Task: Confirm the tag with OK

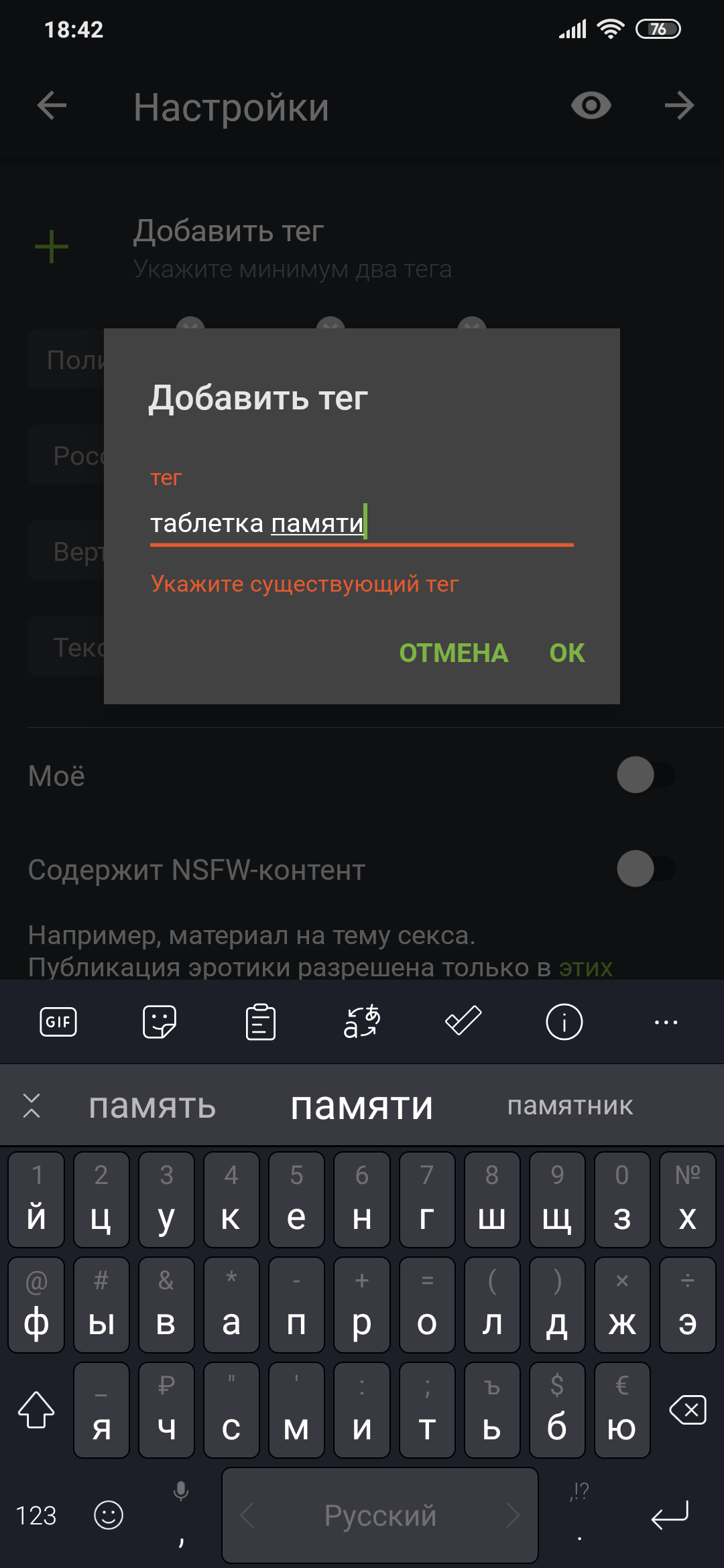Action: pos(566,653)
